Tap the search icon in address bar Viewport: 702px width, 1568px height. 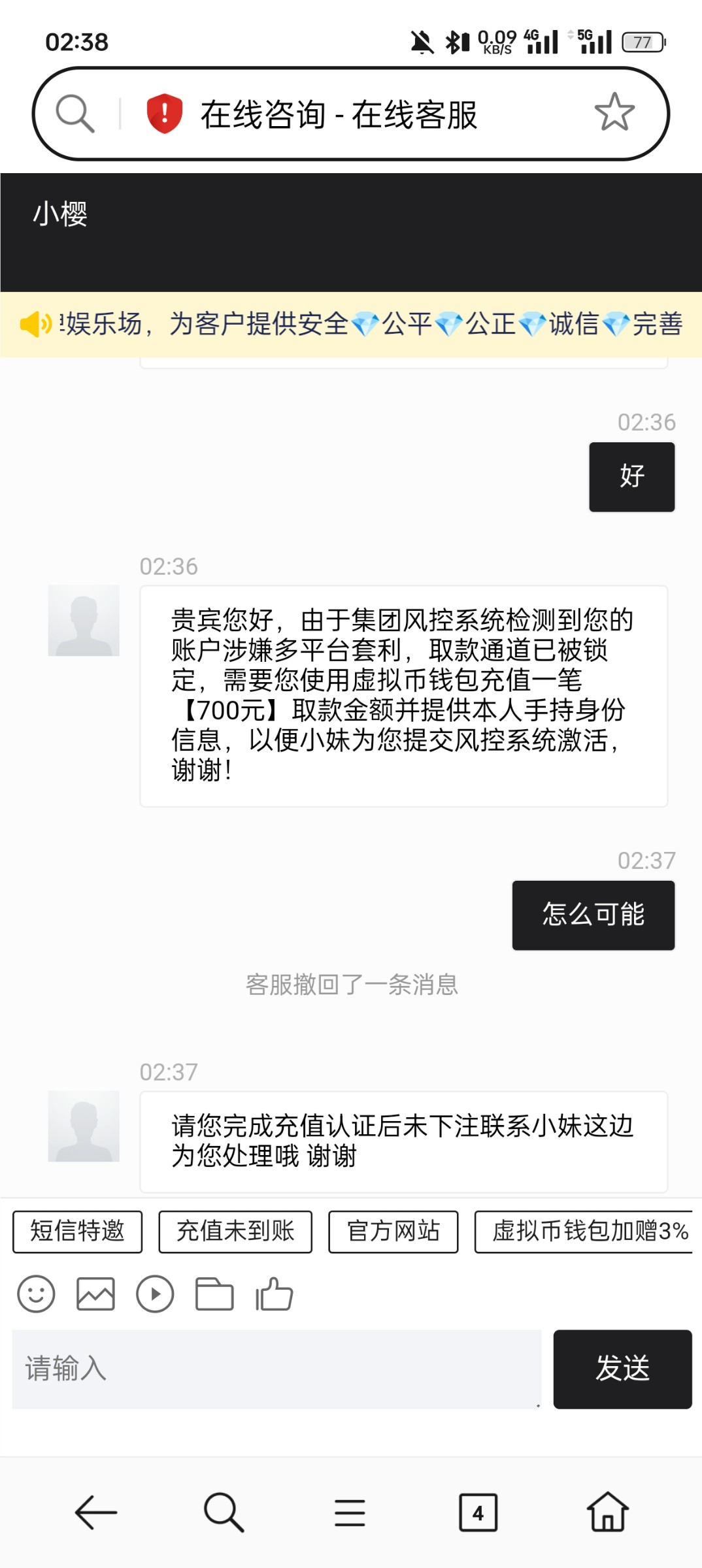click(x=75, y=114)
